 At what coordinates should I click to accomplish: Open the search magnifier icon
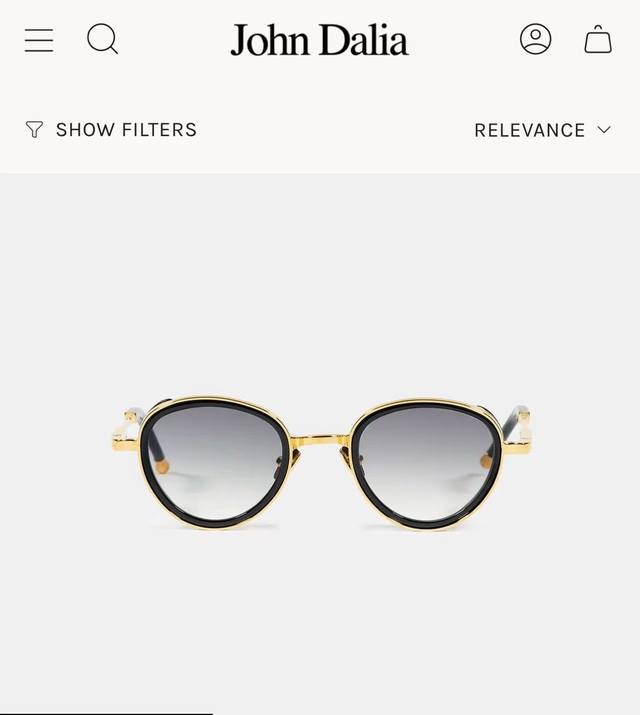pyautogui.click(x=102, y=40)
